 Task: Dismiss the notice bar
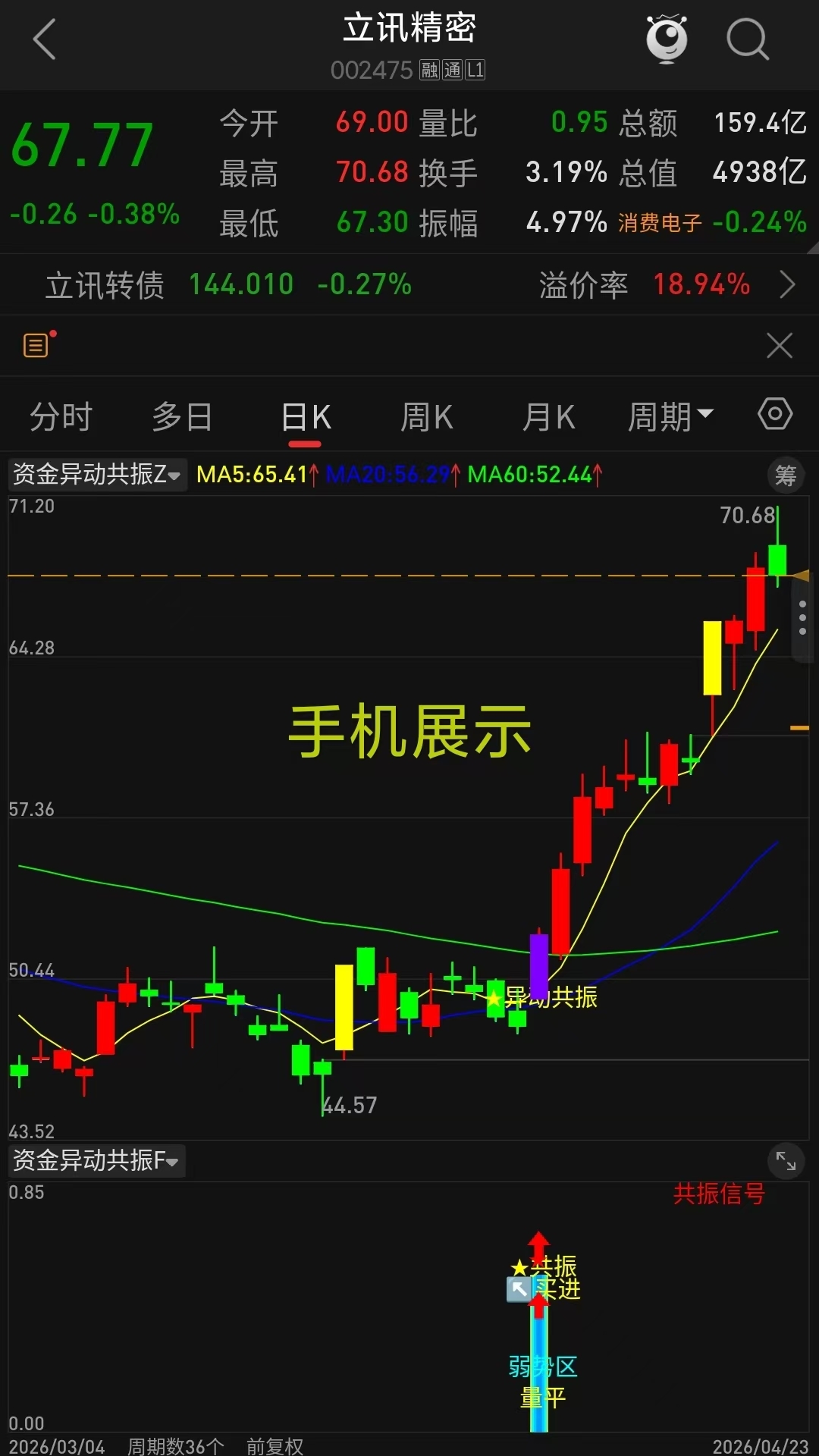click(x=779, y=346)
